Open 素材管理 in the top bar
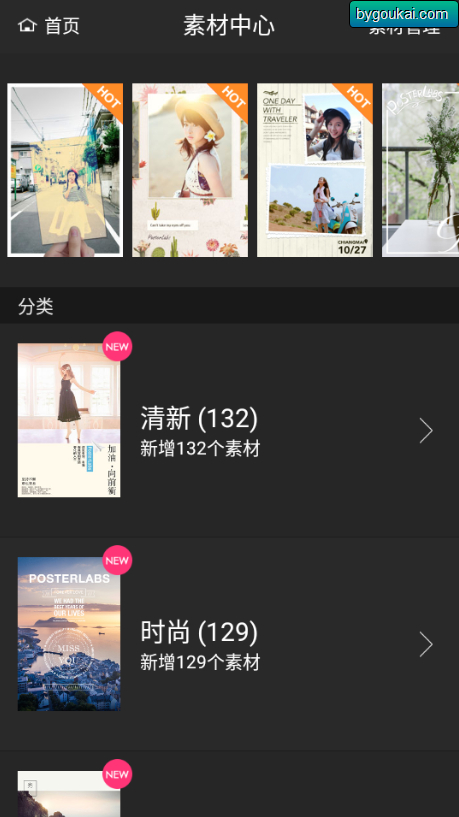The height and width of the screenshot is (817, 459). pos(405,27)
